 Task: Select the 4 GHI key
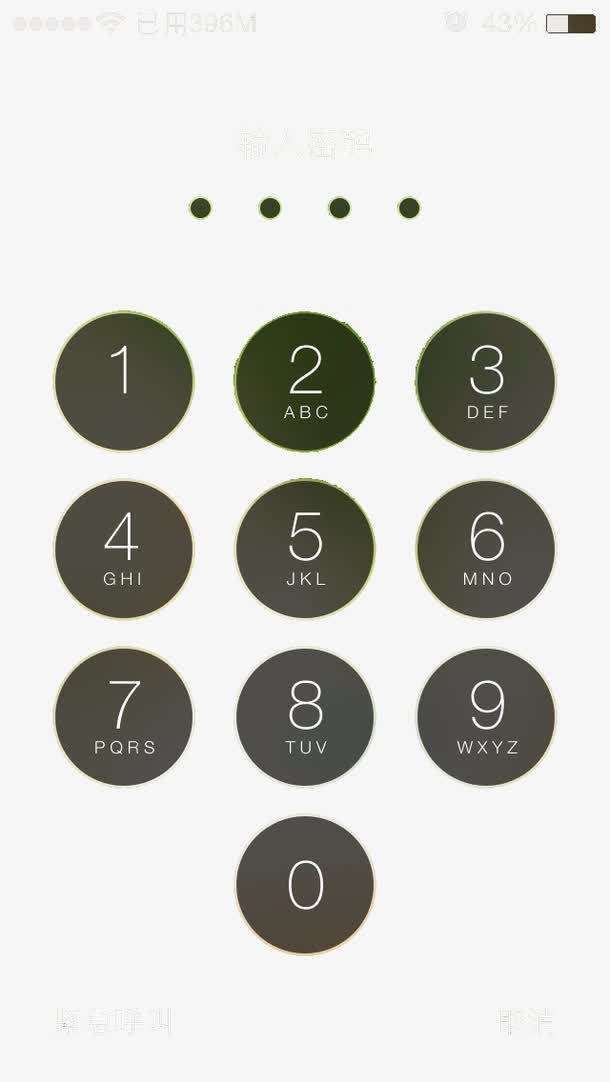pyautogui.click(x=123, y=549)
